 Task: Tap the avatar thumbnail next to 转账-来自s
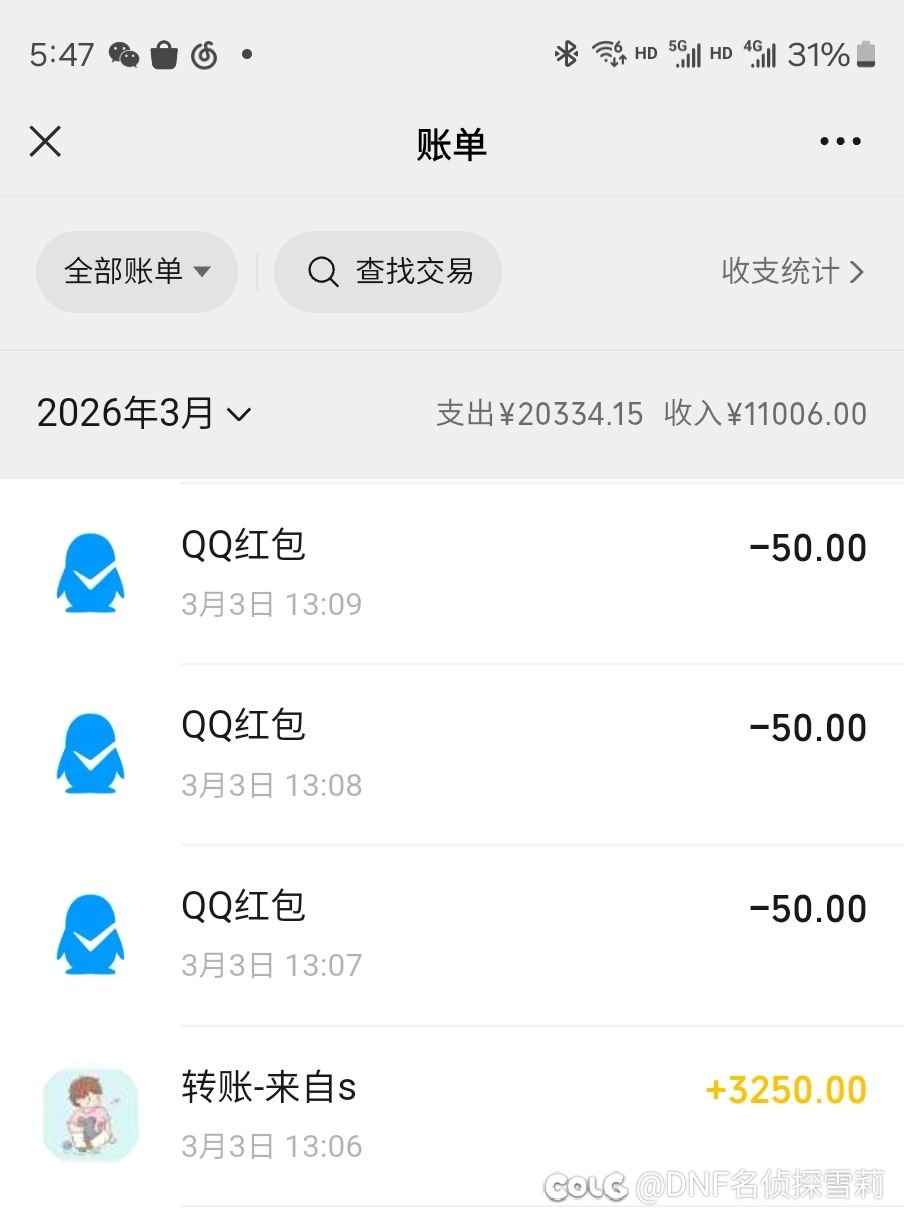click(90, 1114)
